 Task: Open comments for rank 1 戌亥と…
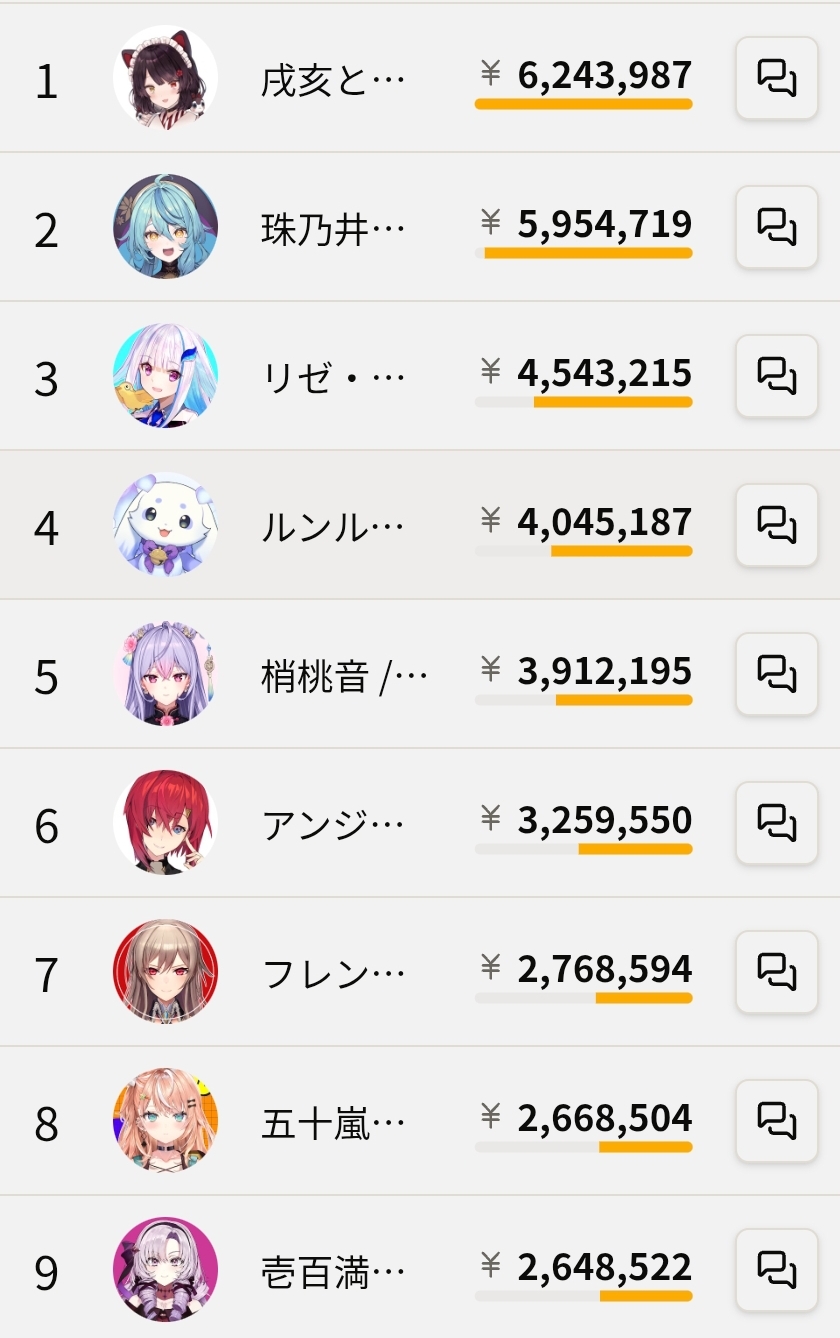(x=777, y=78)
